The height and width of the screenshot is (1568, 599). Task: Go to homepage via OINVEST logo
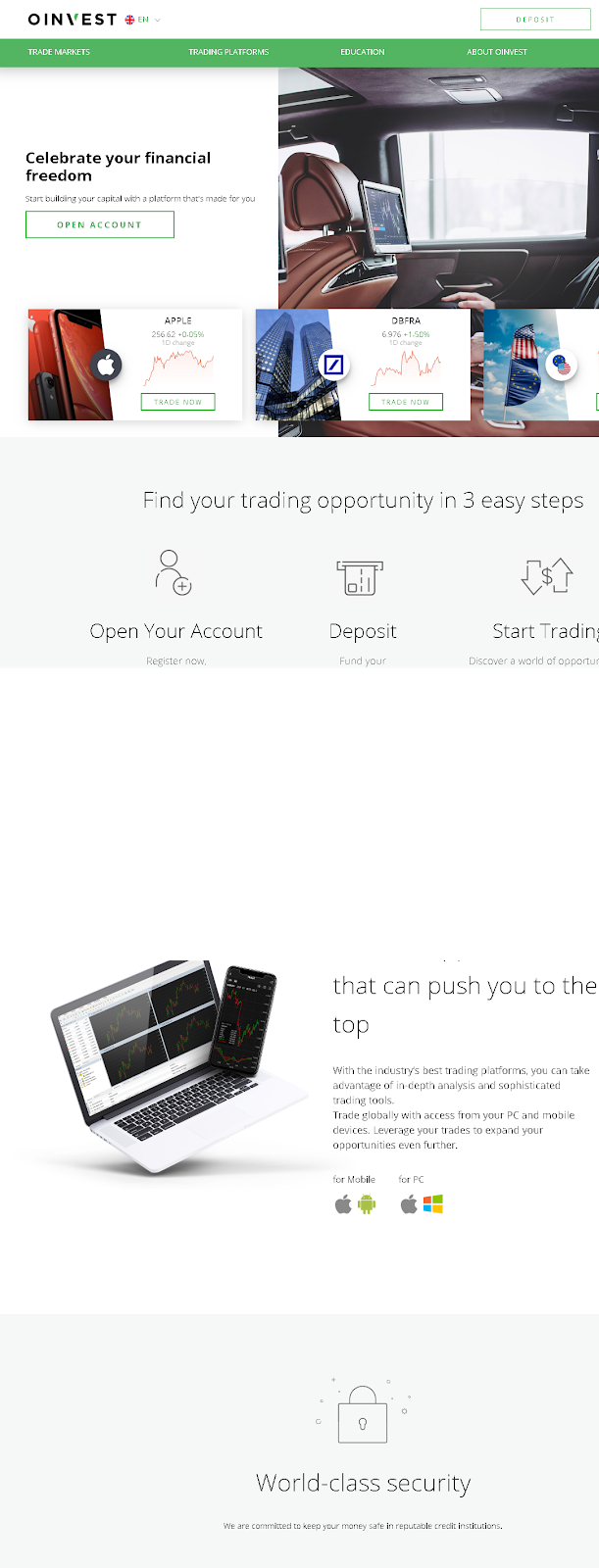pyautogui.click(x=72, y=20)
